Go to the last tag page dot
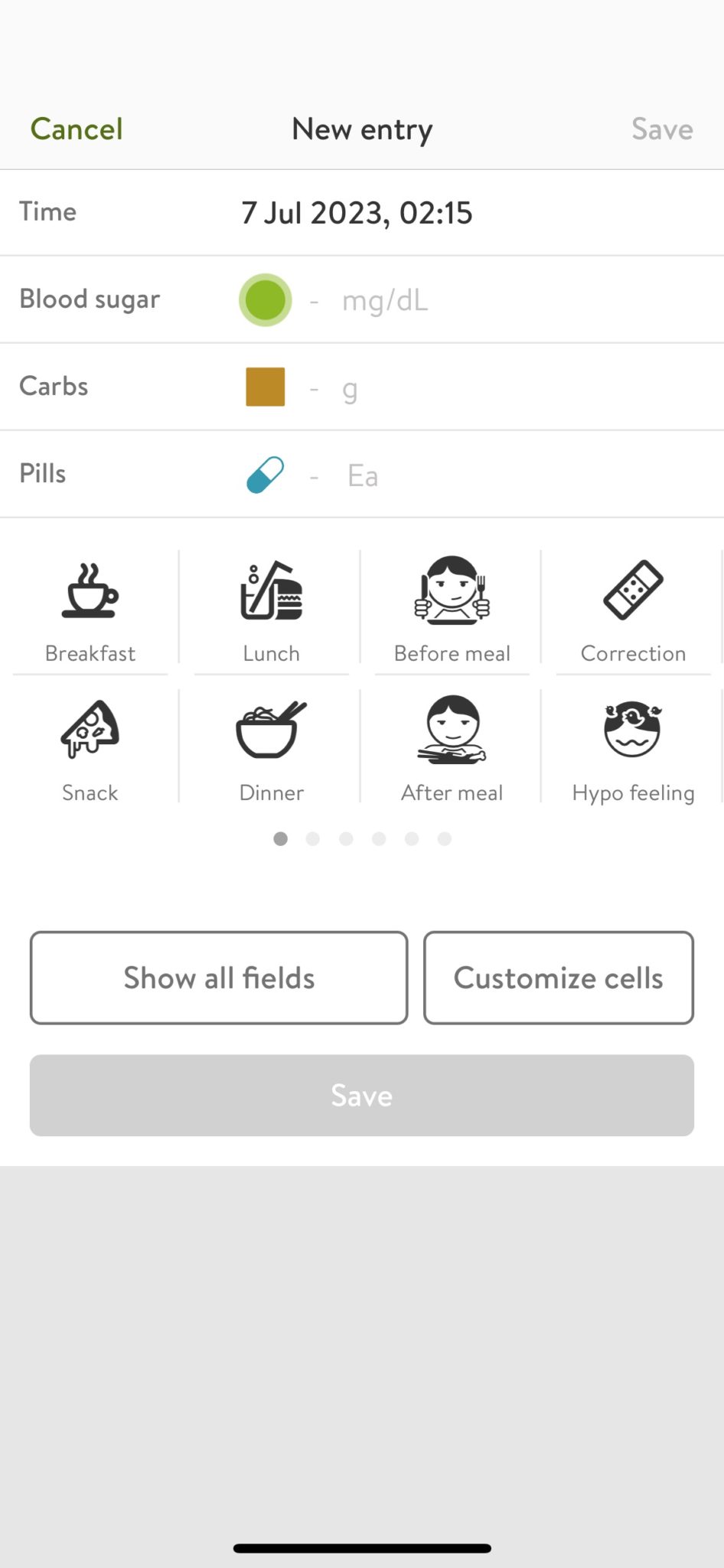The width and height of the screenshot is (724, 1568). tap(444, 838)
